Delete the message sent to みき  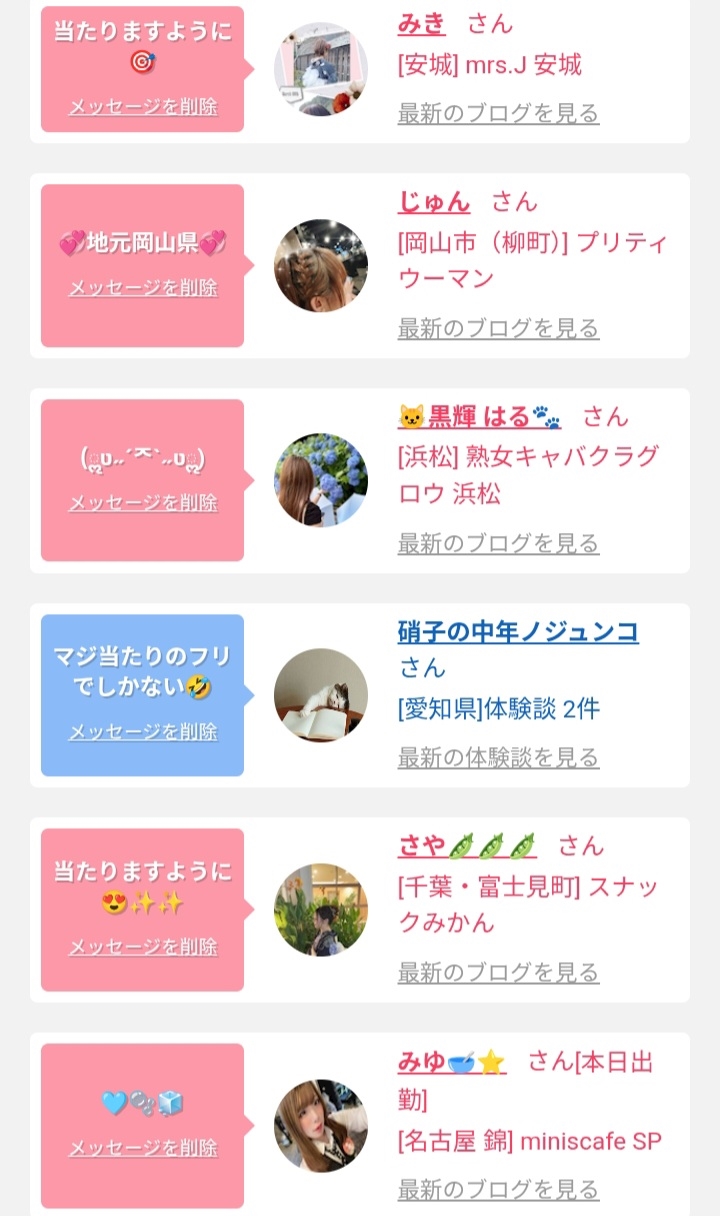tap(143, 107)
